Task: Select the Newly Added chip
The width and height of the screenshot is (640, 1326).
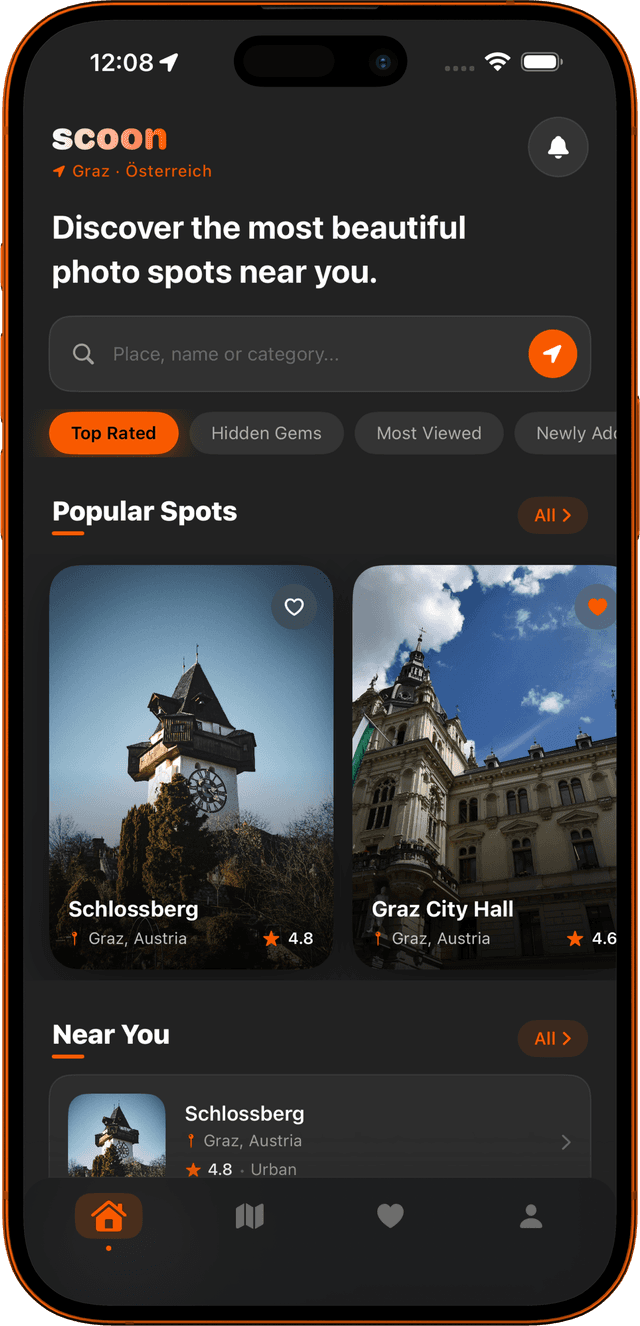Action: point(575,433)
